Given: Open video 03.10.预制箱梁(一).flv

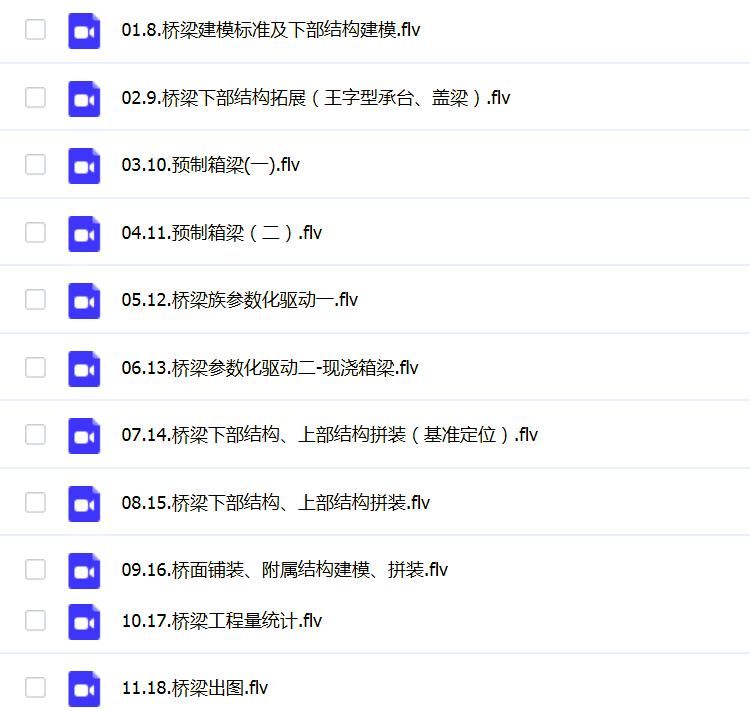Looking at the screenshot, I should pos(210,165).
